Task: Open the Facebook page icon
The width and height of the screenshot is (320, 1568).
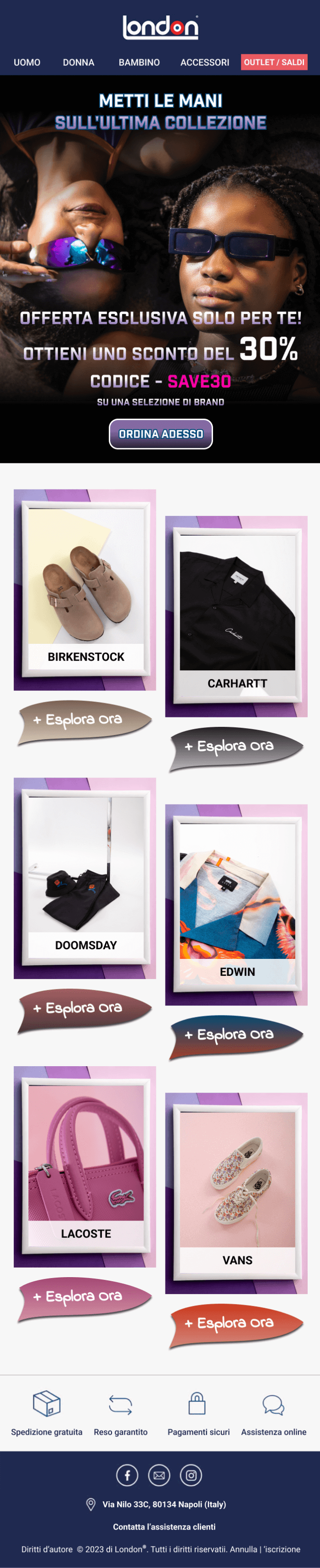Action: [x=128, y=1475]
